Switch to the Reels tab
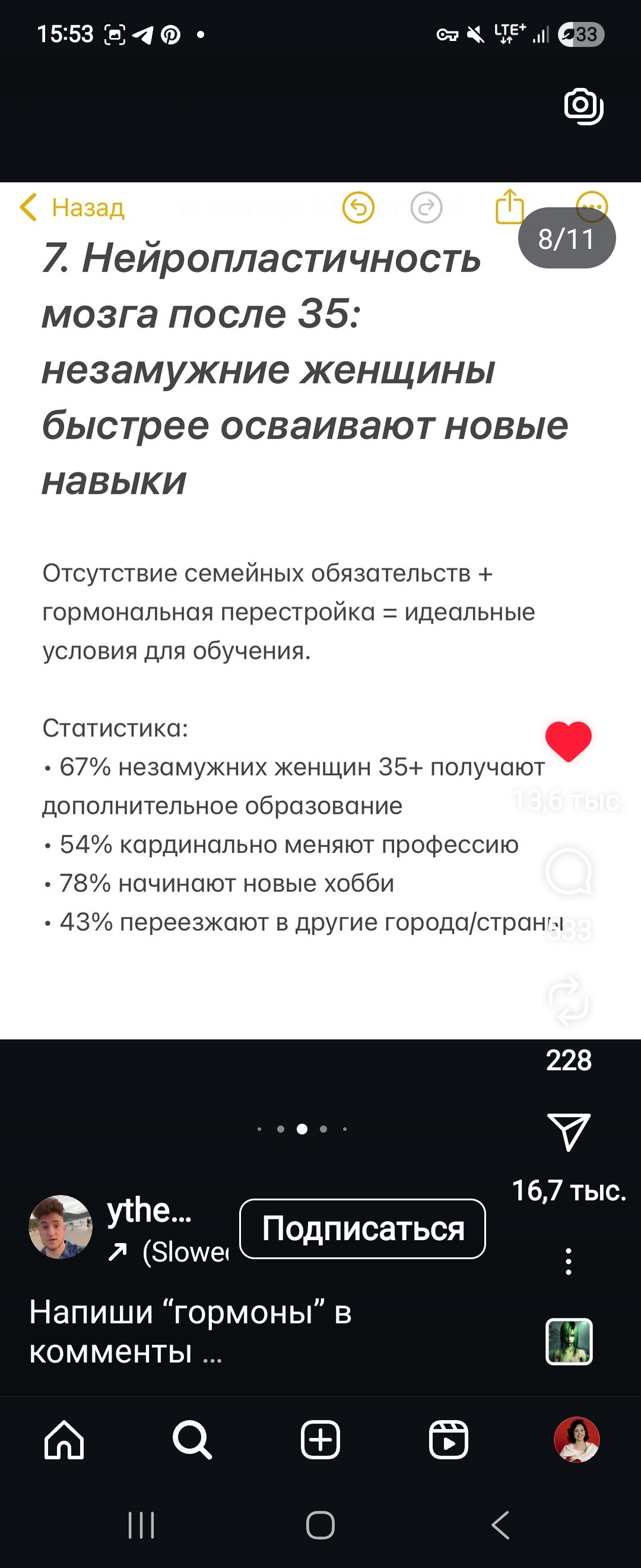This screenshot has height=1568, width=641. point(448,1440)
